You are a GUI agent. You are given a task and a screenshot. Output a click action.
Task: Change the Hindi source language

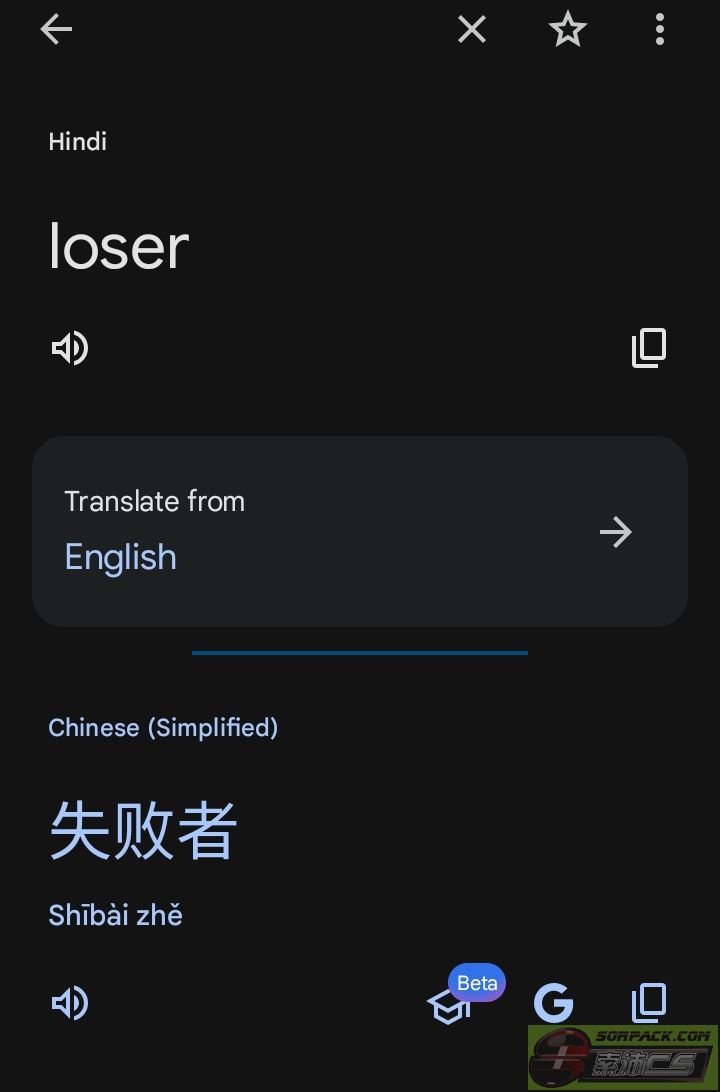click(x=78, y=142)
